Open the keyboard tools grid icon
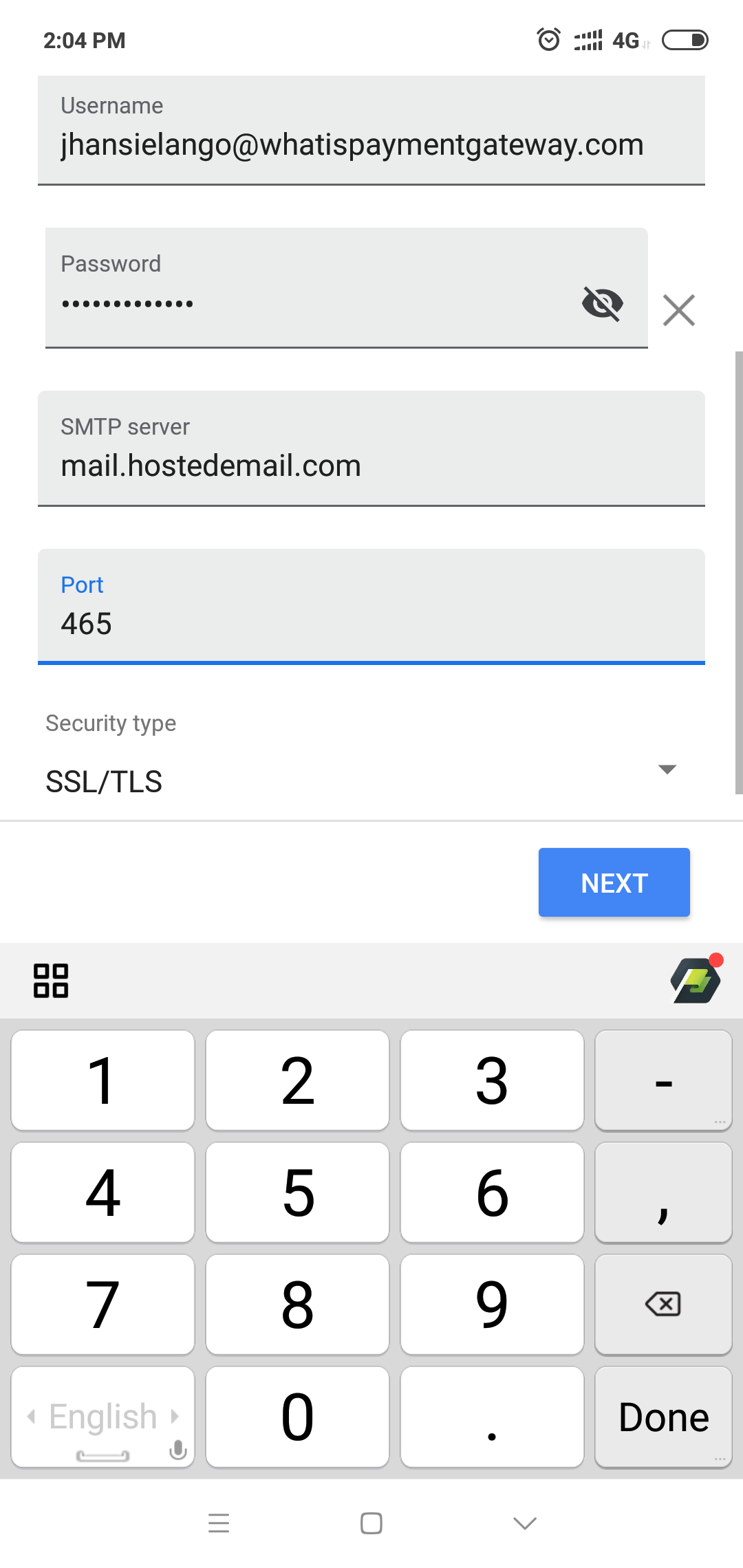 [x=51, y=981]
